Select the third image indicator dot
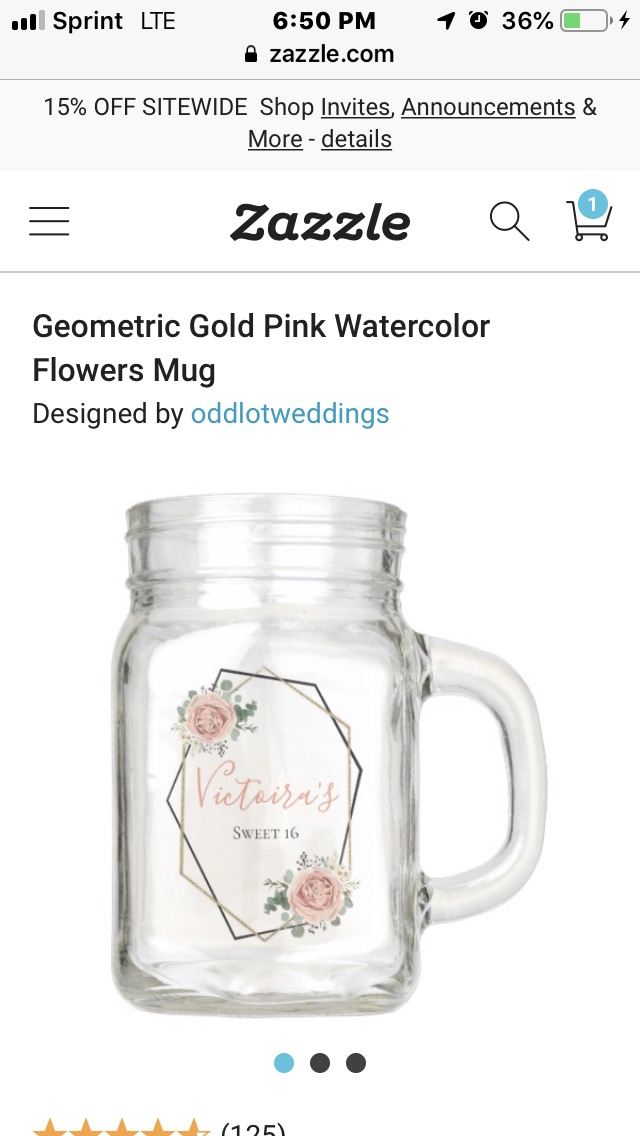The height and width of the screenshot is (1136, 640). click(356, 1063)
